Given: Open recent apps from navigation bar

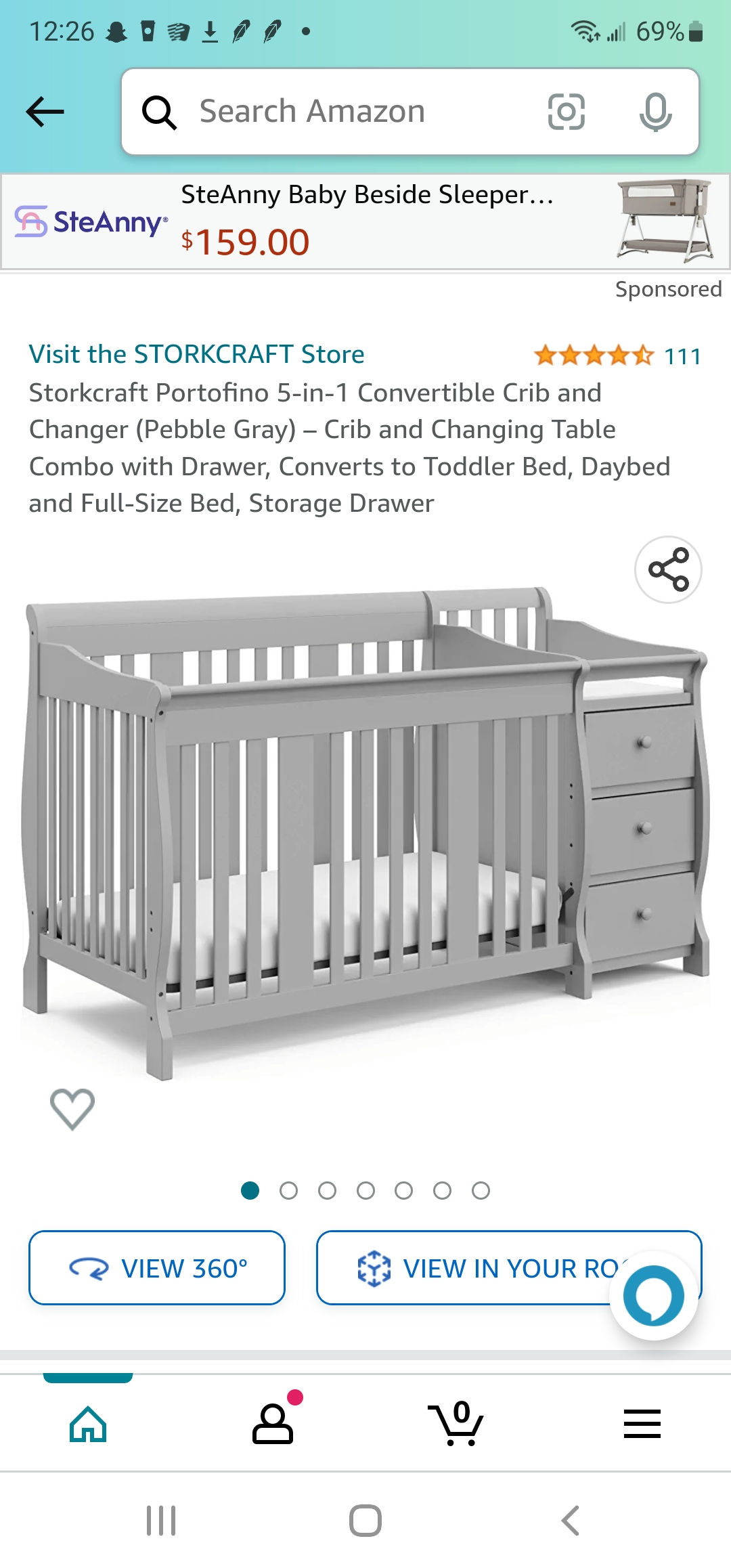Looking at the screenshot, I should coord(161,1521).
